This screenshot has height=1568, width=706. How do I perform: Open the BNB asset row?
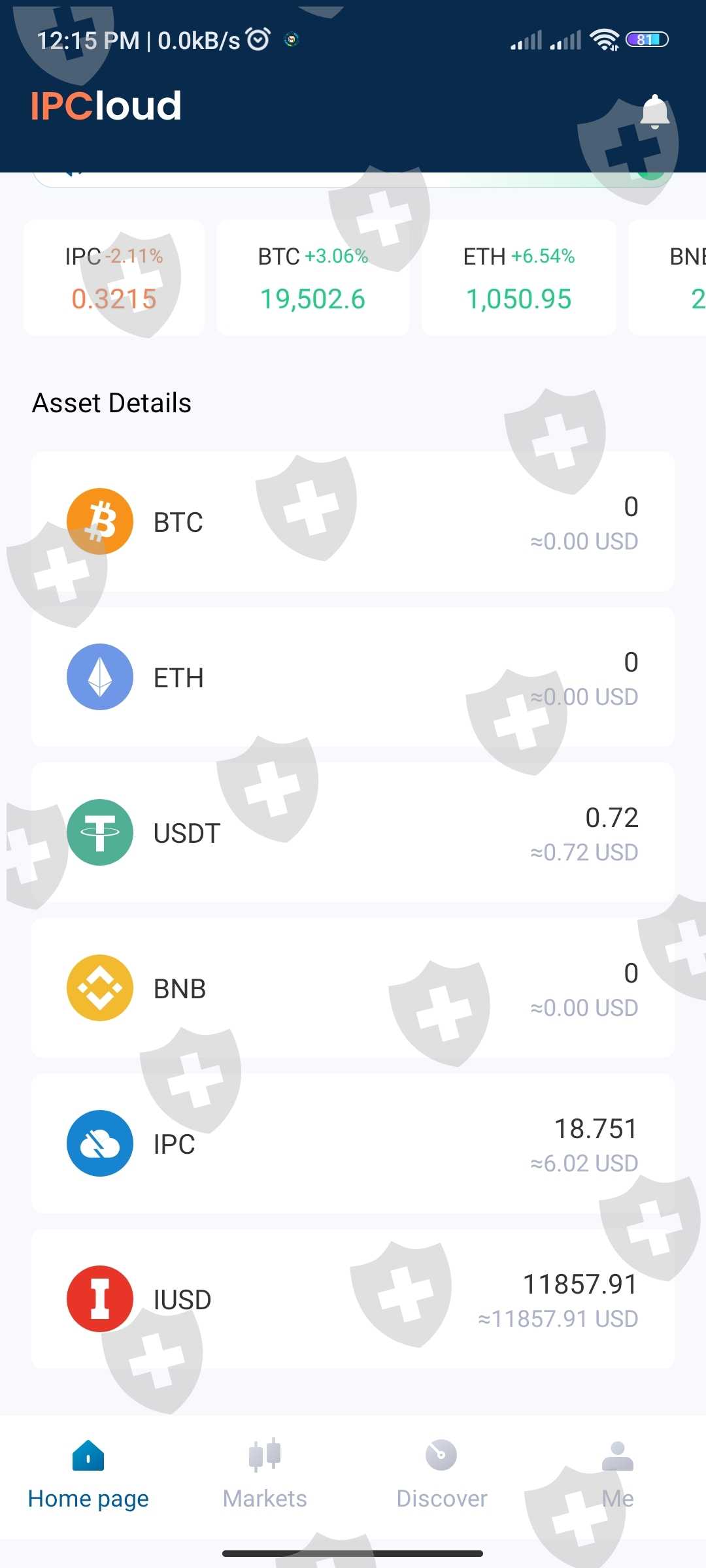click(353, 988)
